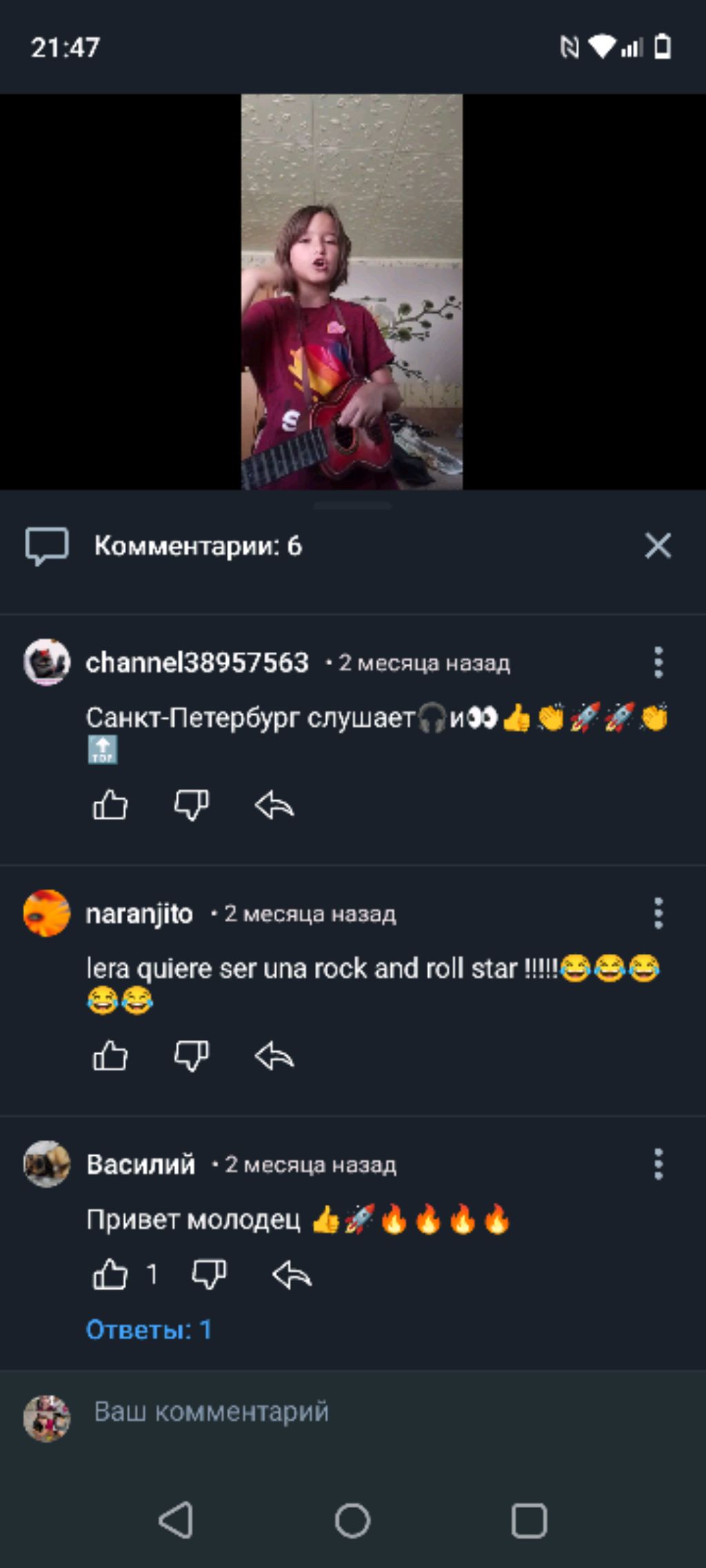
Task: Open options menu for channel38957563's comment
Action: coord(658,662)
